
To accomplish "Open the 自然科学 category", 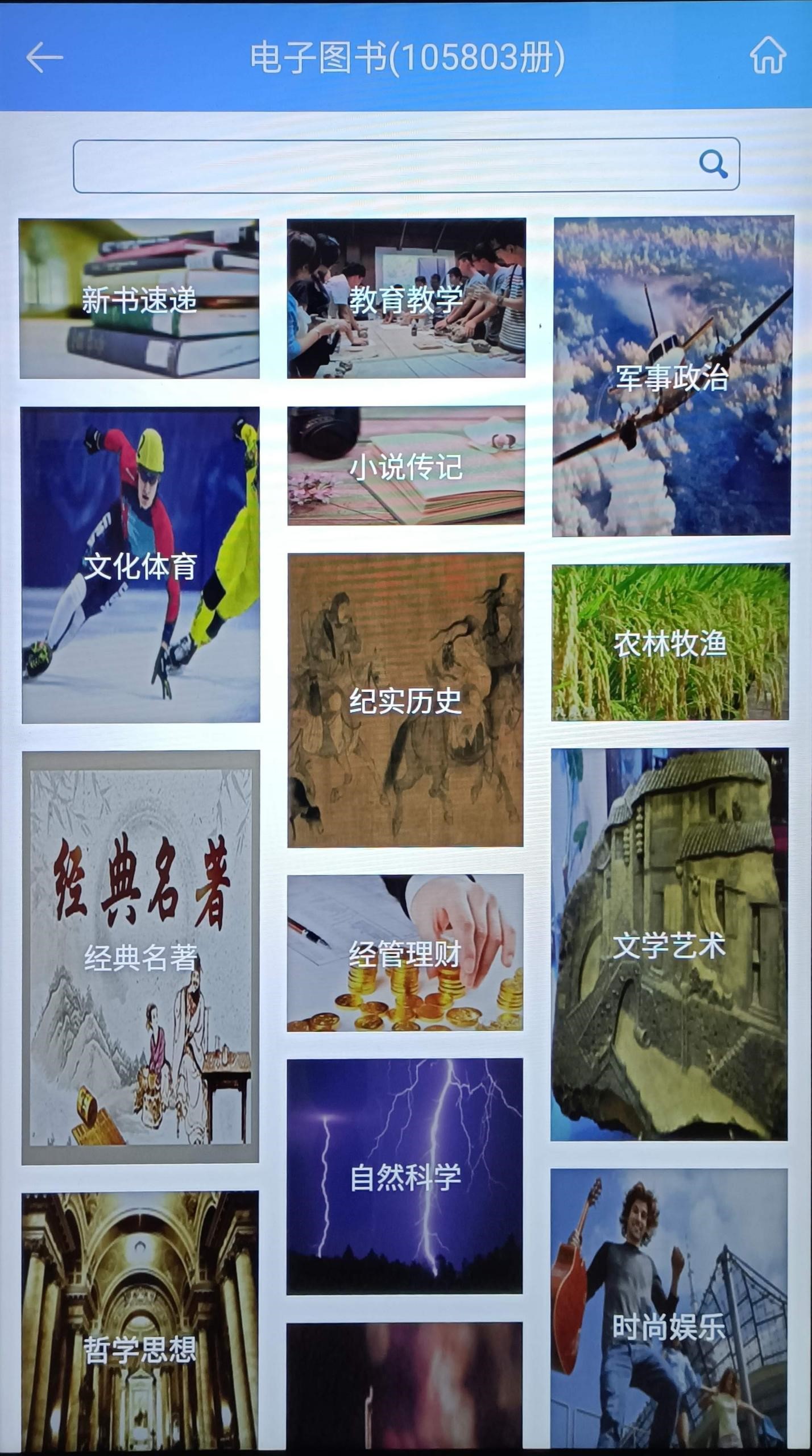I will (405, 1177).
